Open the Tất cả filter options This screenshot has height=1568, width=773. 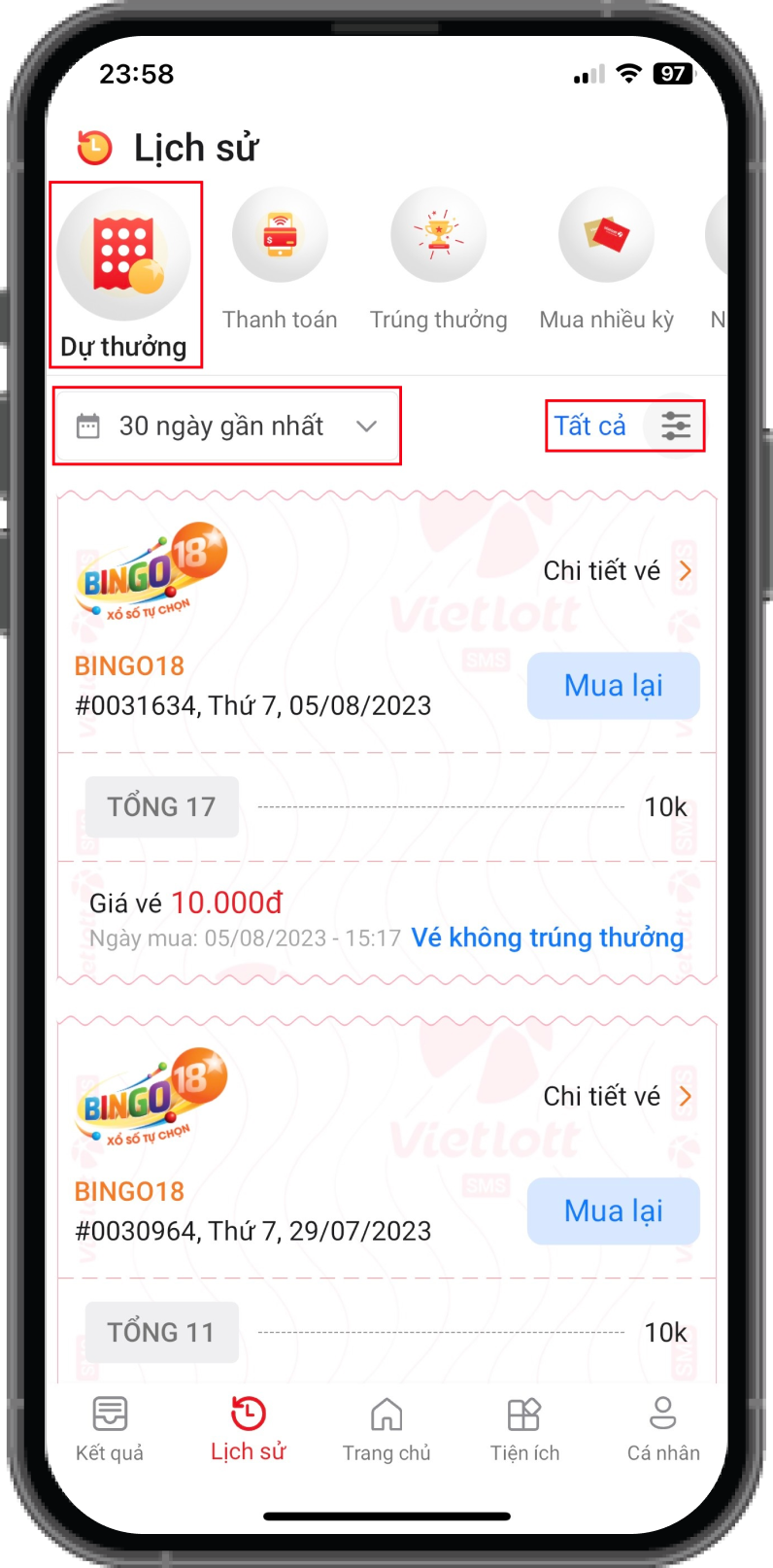click(623, 426)
